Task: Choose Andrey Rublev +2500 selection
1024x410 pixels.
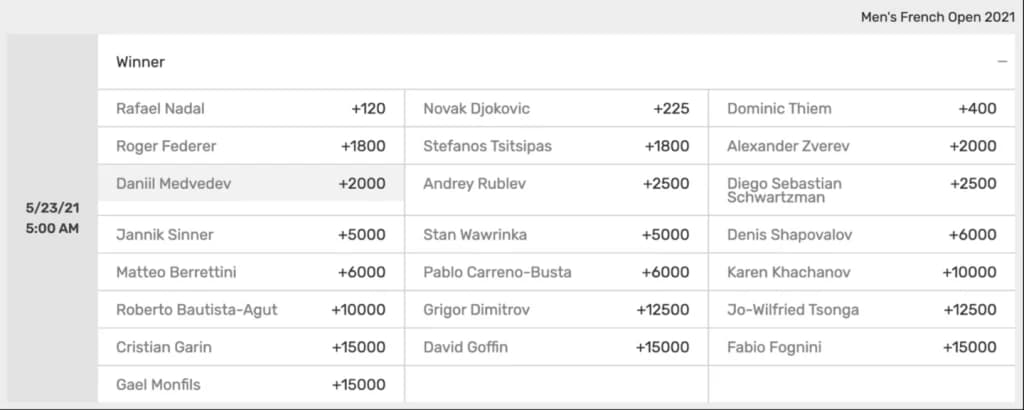Action: (556, 184)
